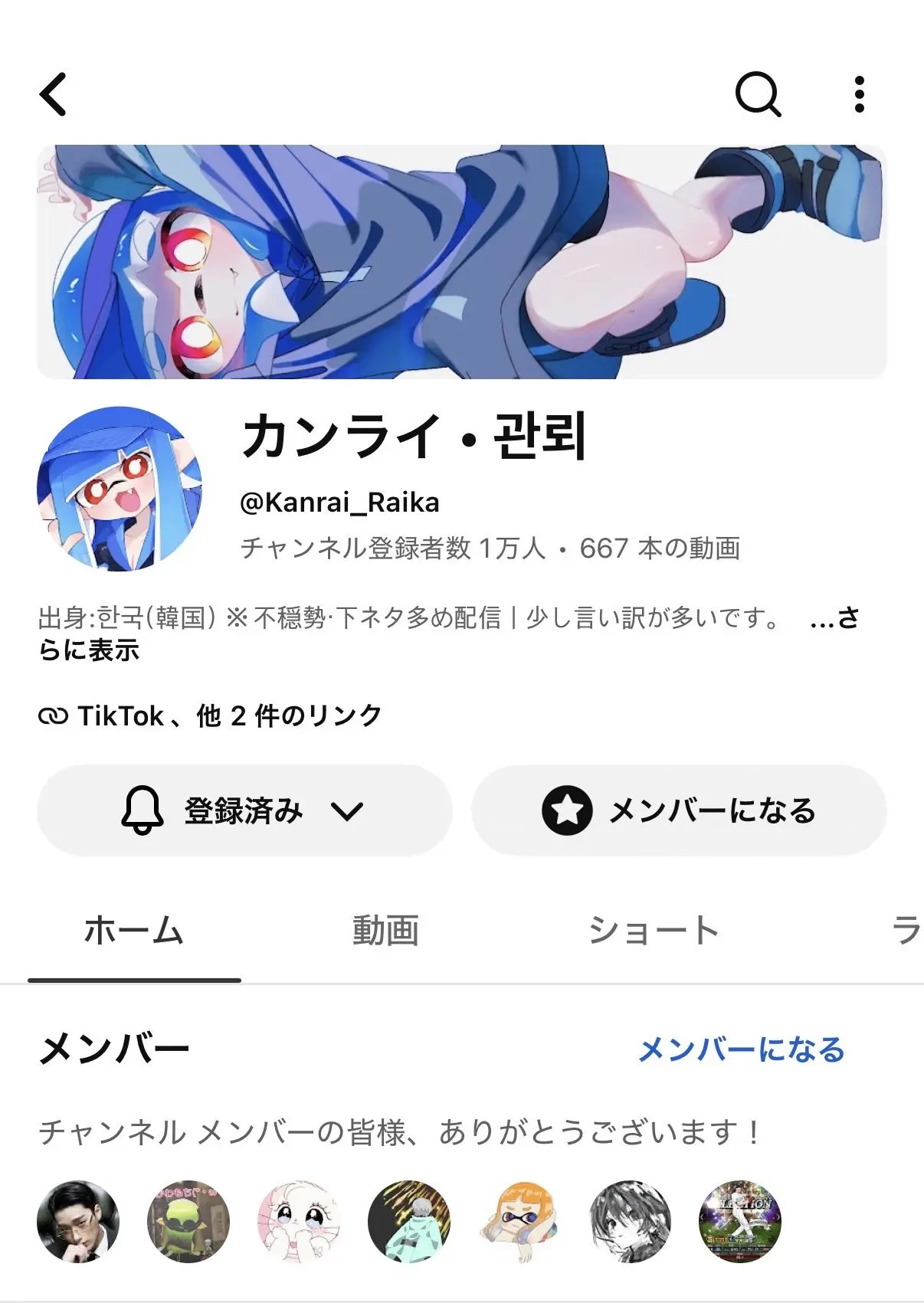
Task: Open search from the top bar
Action: tap(758, 94)
